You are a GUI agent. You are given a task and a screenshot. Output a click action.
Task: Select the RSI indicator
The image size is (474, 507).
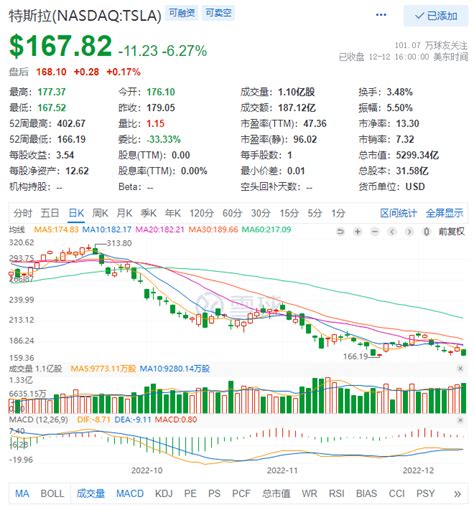coord(336,493)
